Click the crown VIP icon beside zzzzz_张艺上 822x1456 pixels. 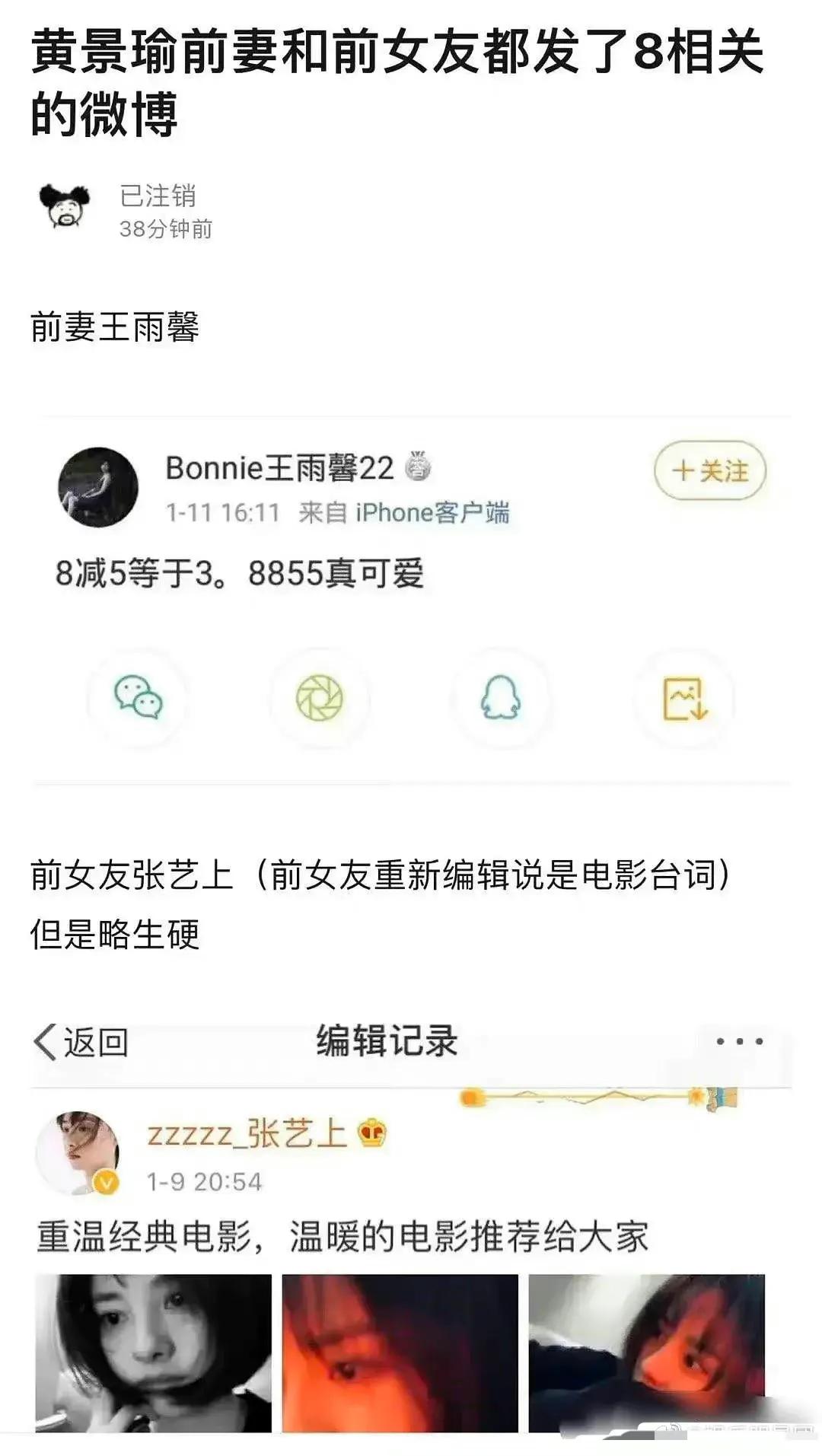[372, 1133]
